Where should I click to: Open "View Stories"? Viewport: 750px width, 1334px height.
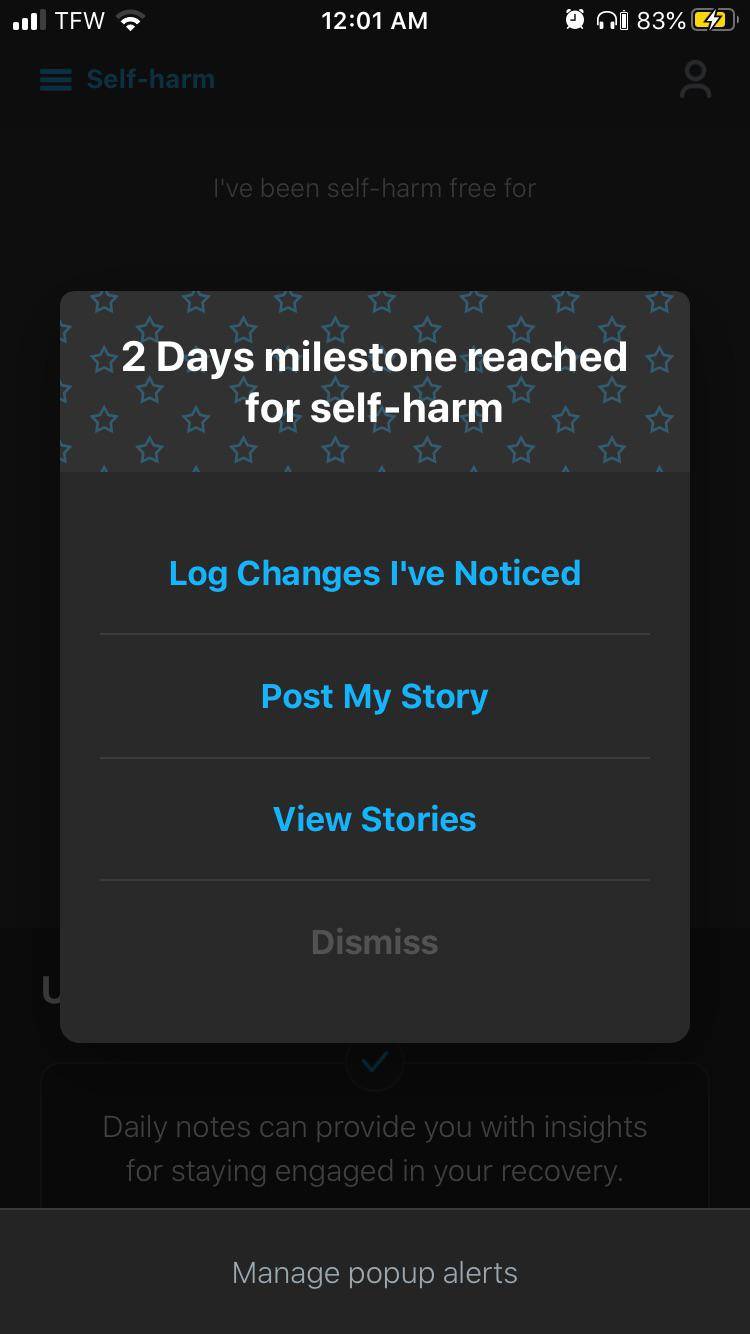coord(374,818)
